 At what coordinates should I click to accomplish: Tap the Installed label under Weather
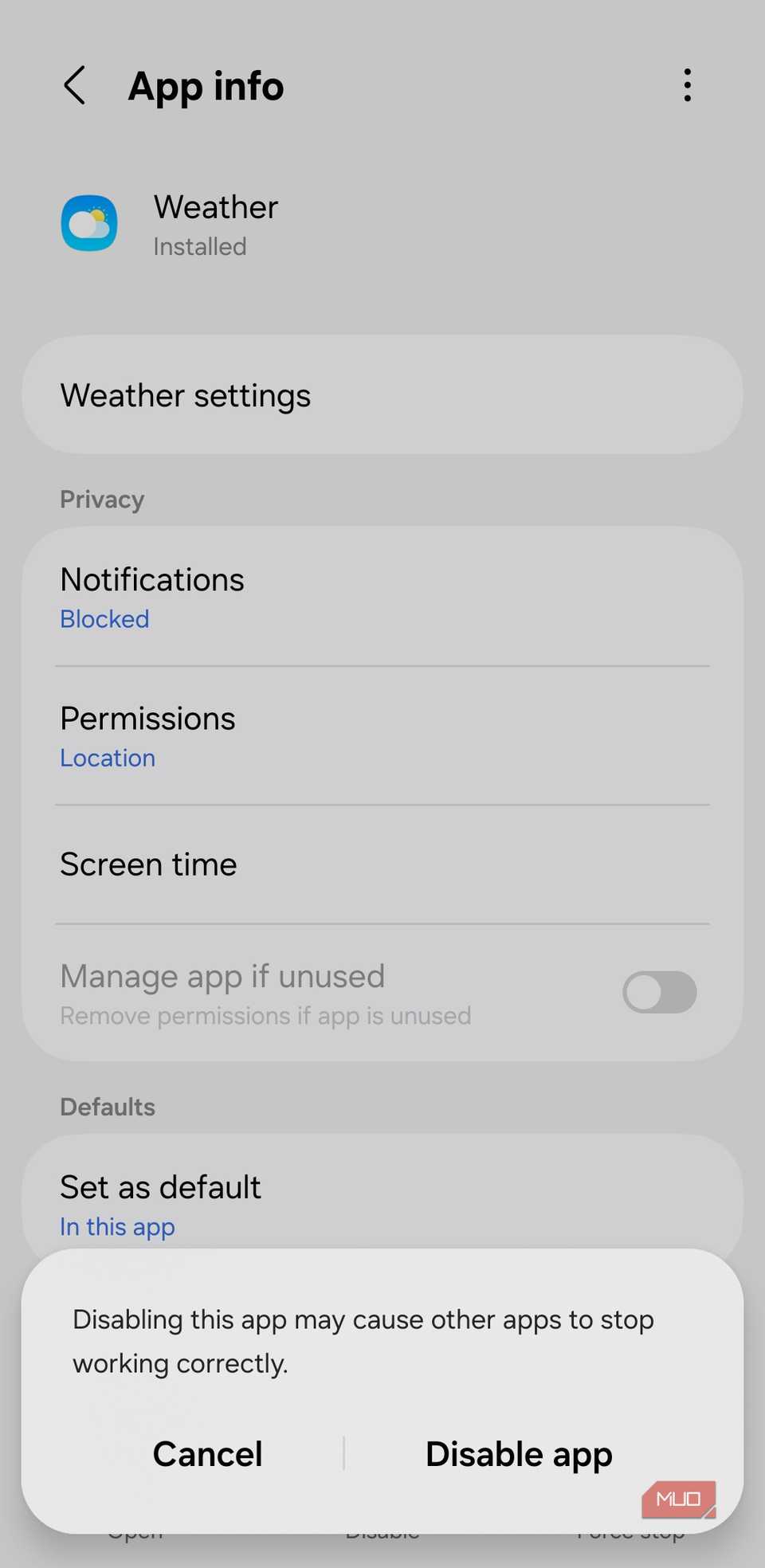[199, 247]
